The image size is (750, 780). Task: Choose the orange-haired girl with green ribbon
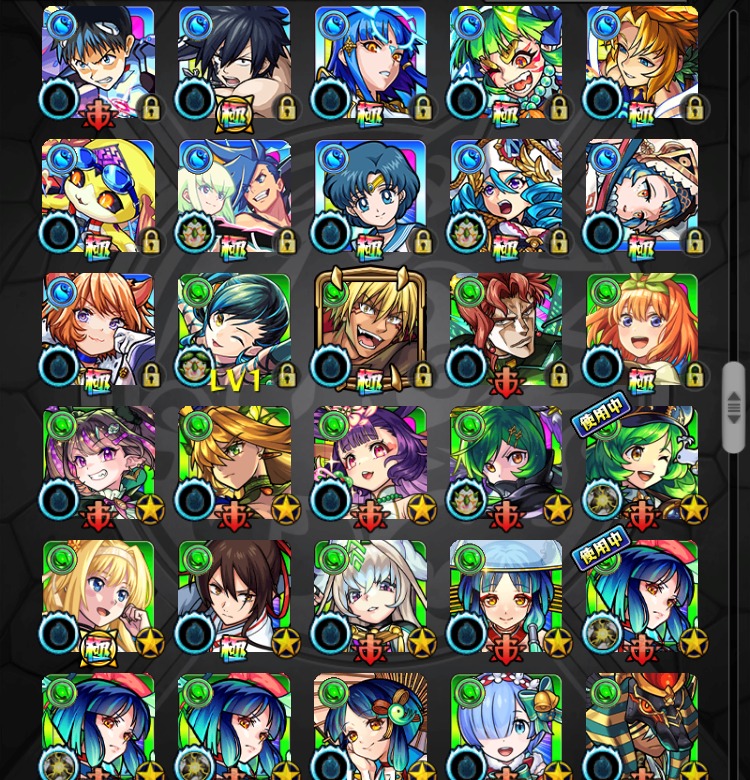click(642, 330)
